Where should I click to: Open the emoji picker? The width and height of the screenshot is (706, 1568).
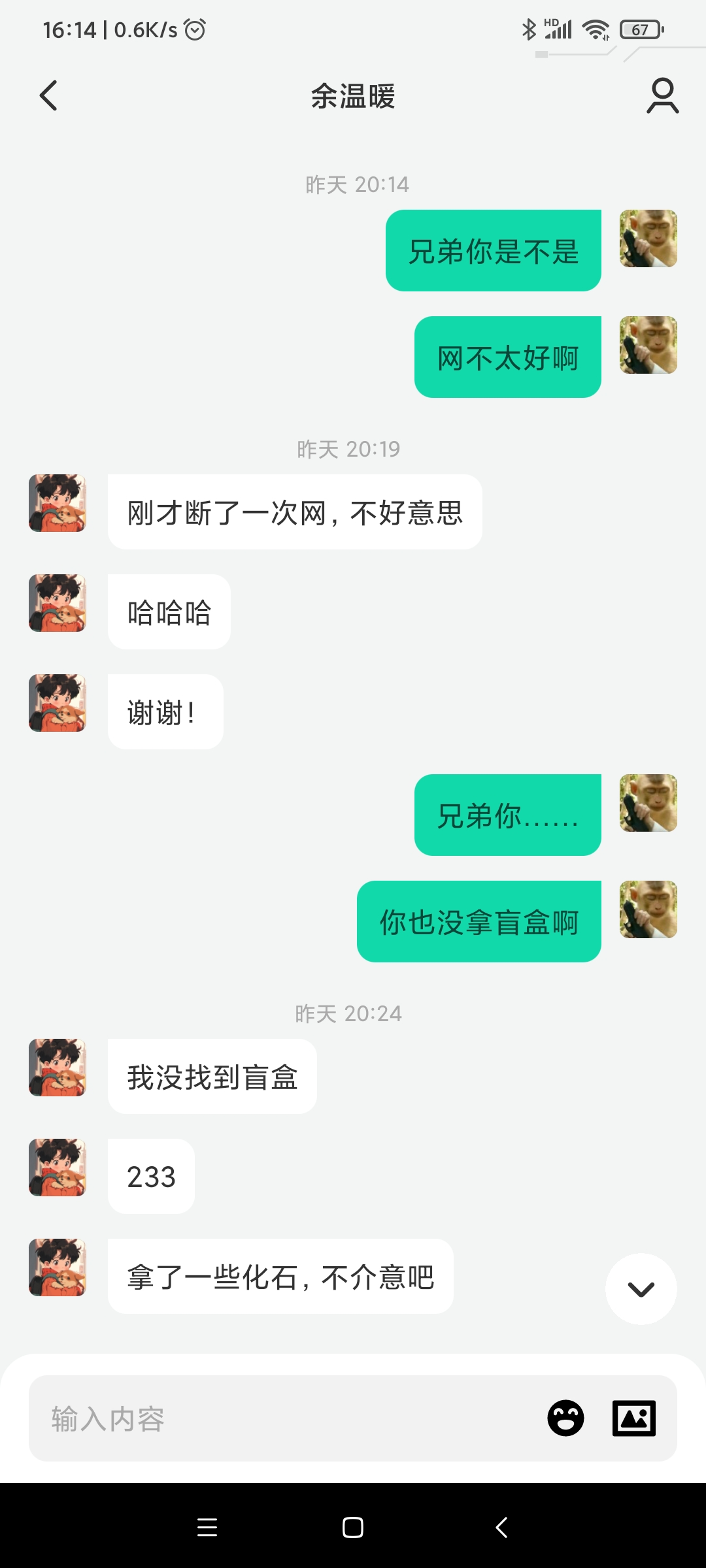pos(565,1418)
